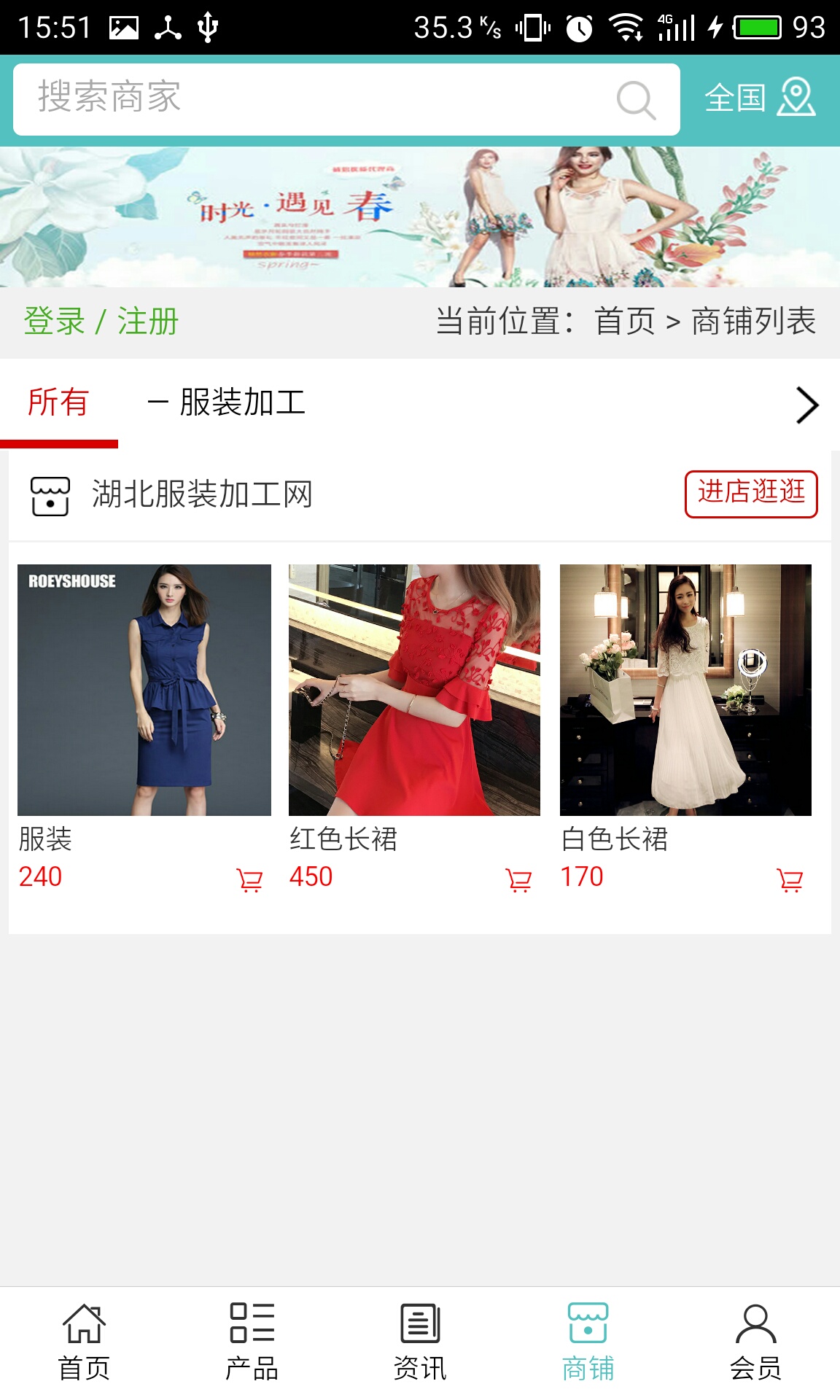This screenshot has width=840, height=1400.
Task: Open the 资讯 bottom tab
Action: (420, 1342)
